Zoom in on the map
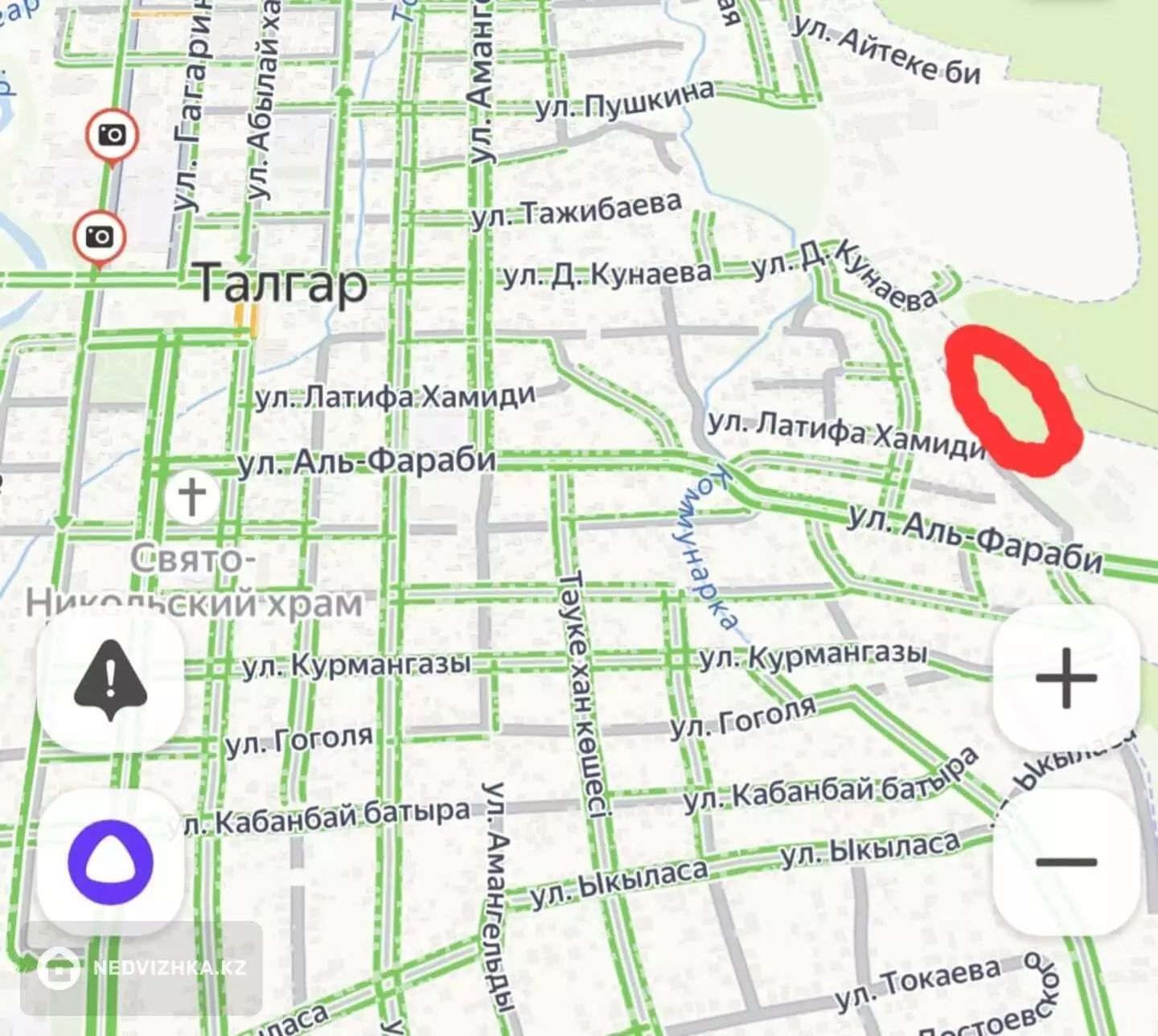 click(x=1066, y=678)
